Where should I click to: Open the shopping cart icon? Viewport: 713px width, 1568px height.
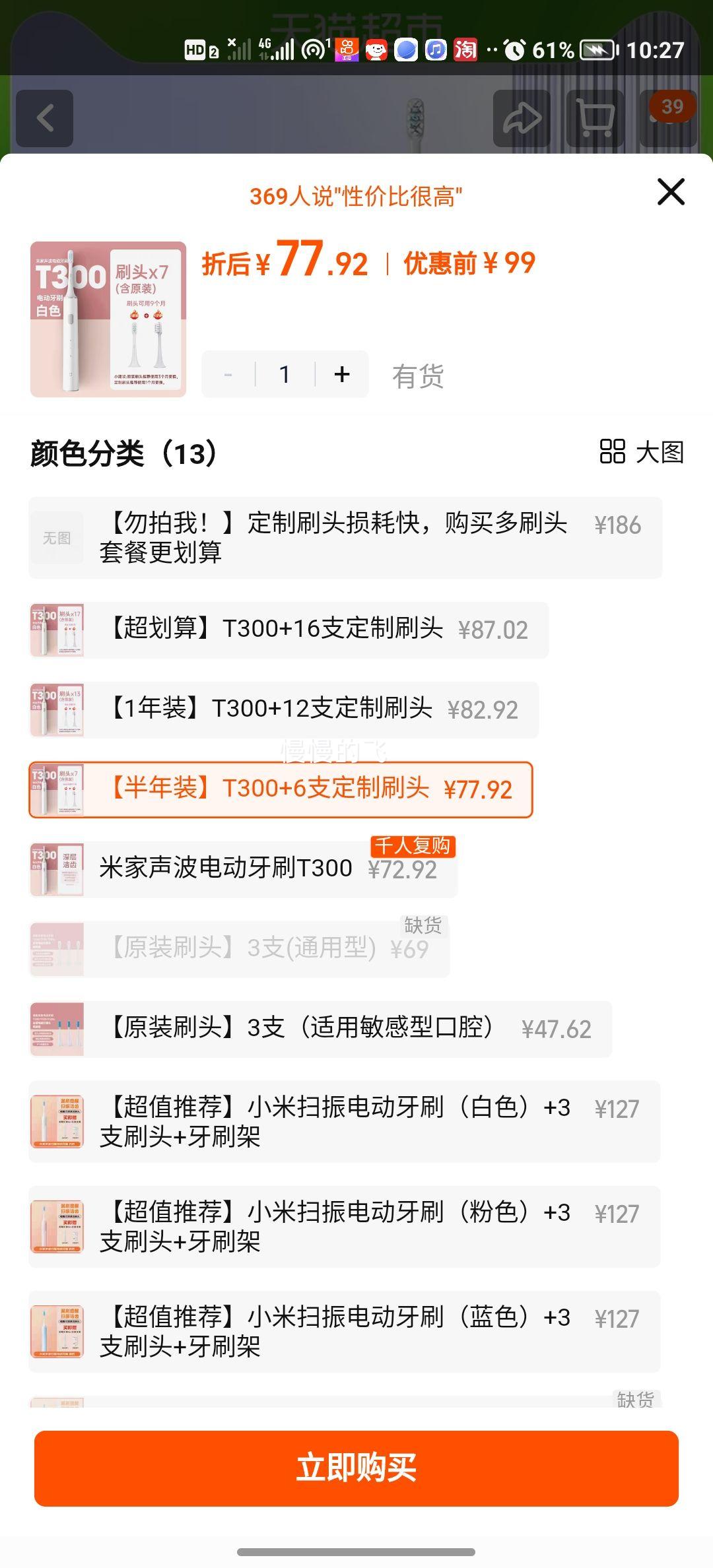594,119
